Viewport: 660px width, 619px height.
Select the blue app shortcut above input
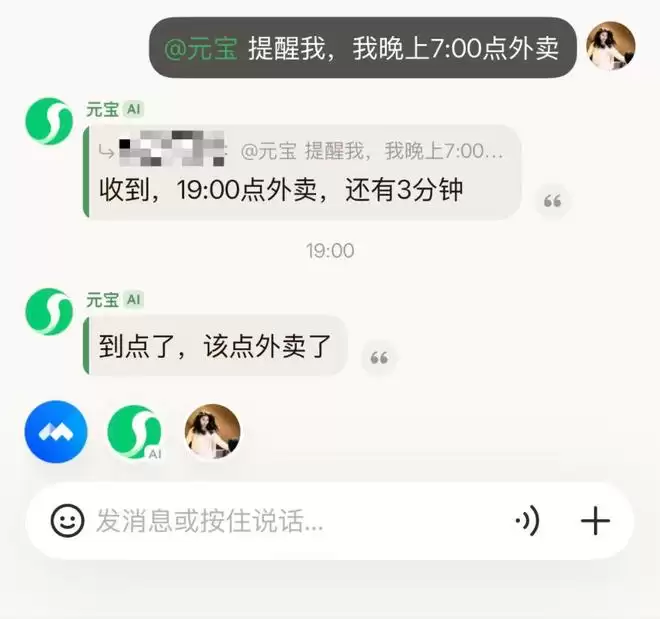click(56, 432)
